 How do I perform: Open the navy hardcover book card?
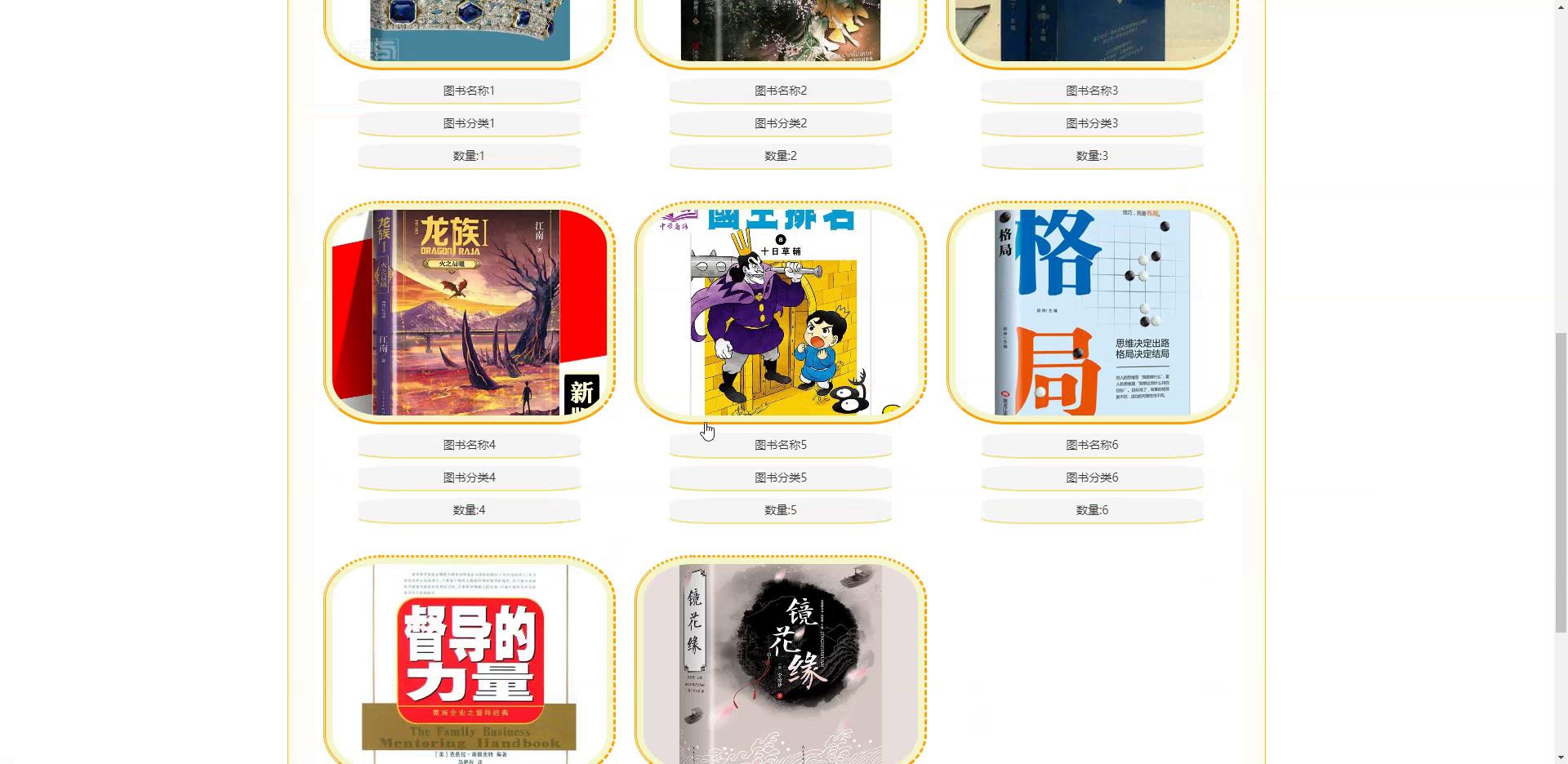1092,31
